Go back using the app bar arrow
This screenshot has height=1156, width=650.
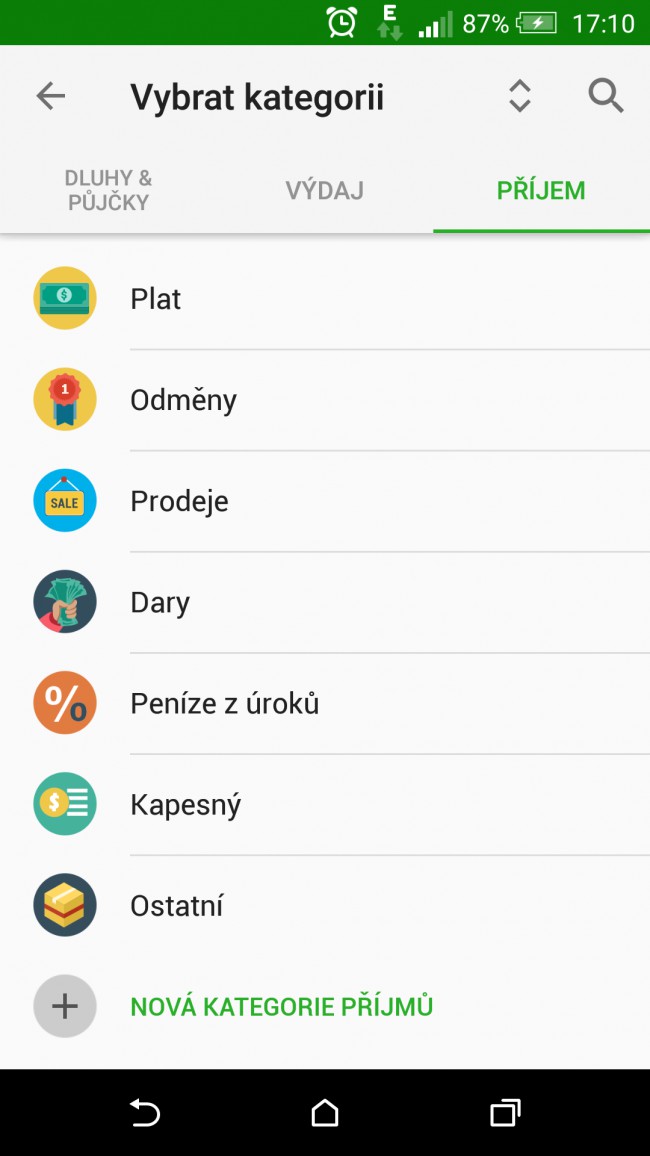pyautogui.click(x=51, y=96)
